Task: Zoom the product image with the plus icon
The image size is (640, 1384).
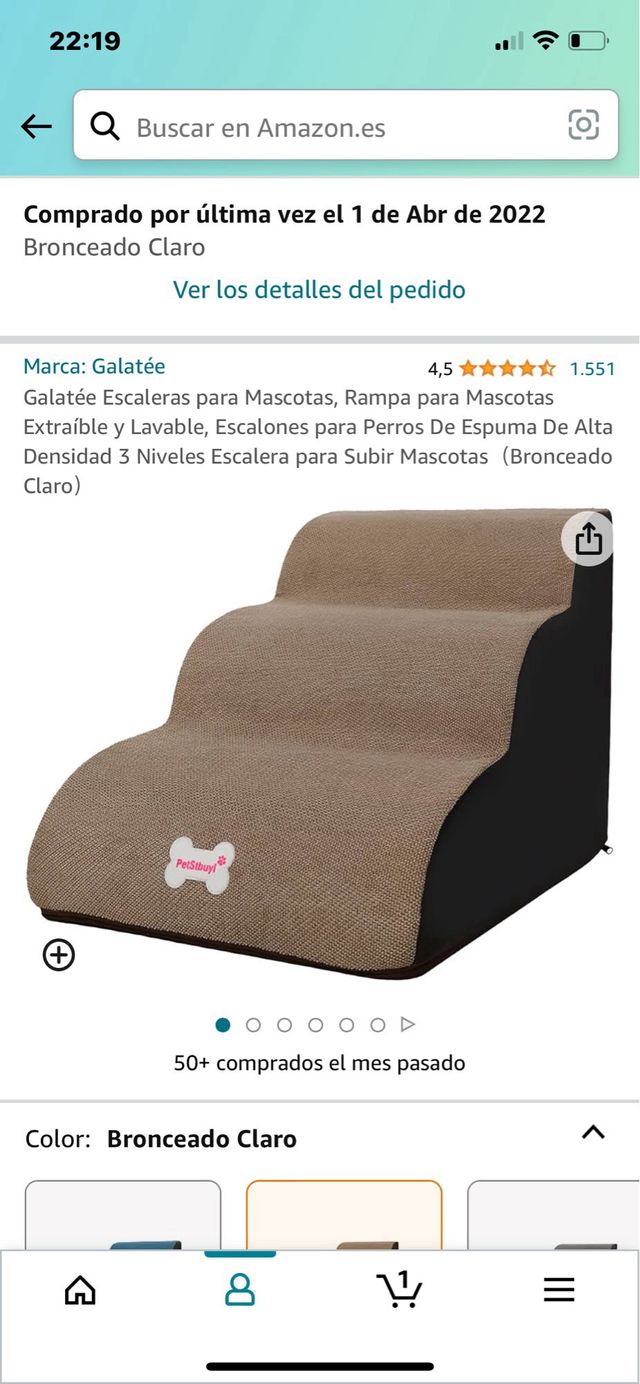Action: click(x=59, y=955)
